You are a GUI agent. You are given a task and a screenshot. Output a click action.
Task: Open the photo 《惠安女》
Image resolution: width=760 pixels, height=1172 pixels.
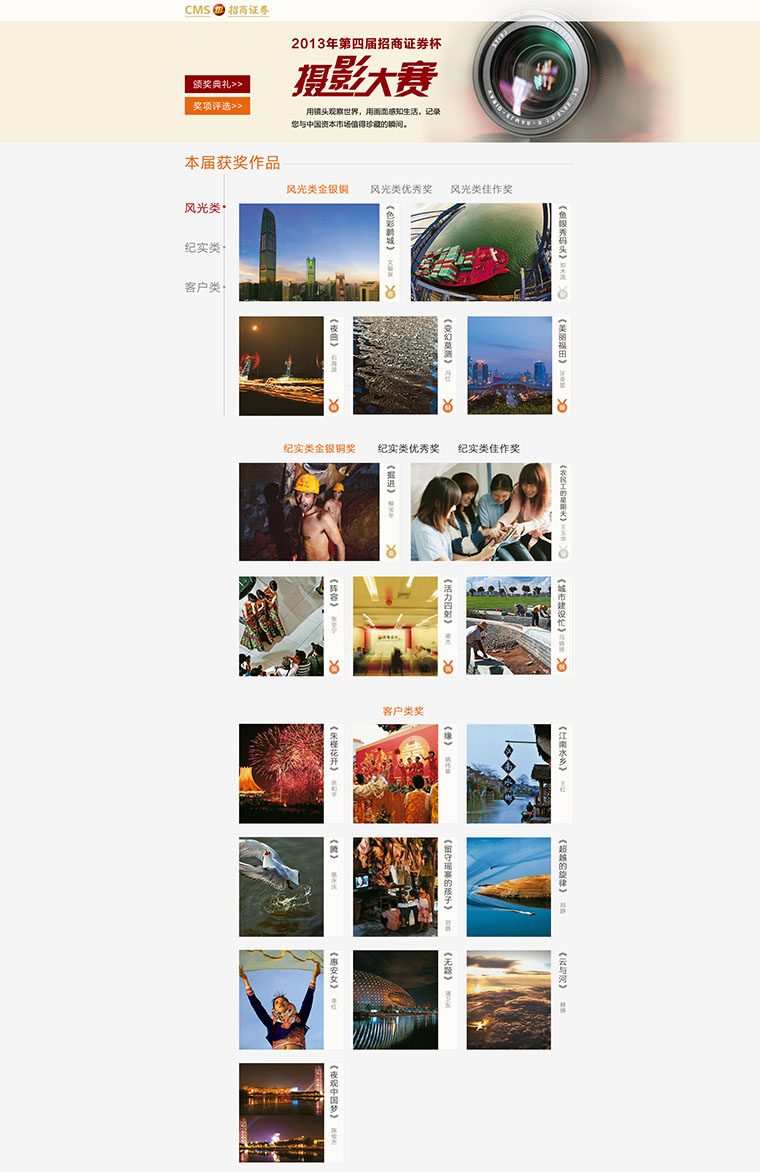(x=281, y=999)
